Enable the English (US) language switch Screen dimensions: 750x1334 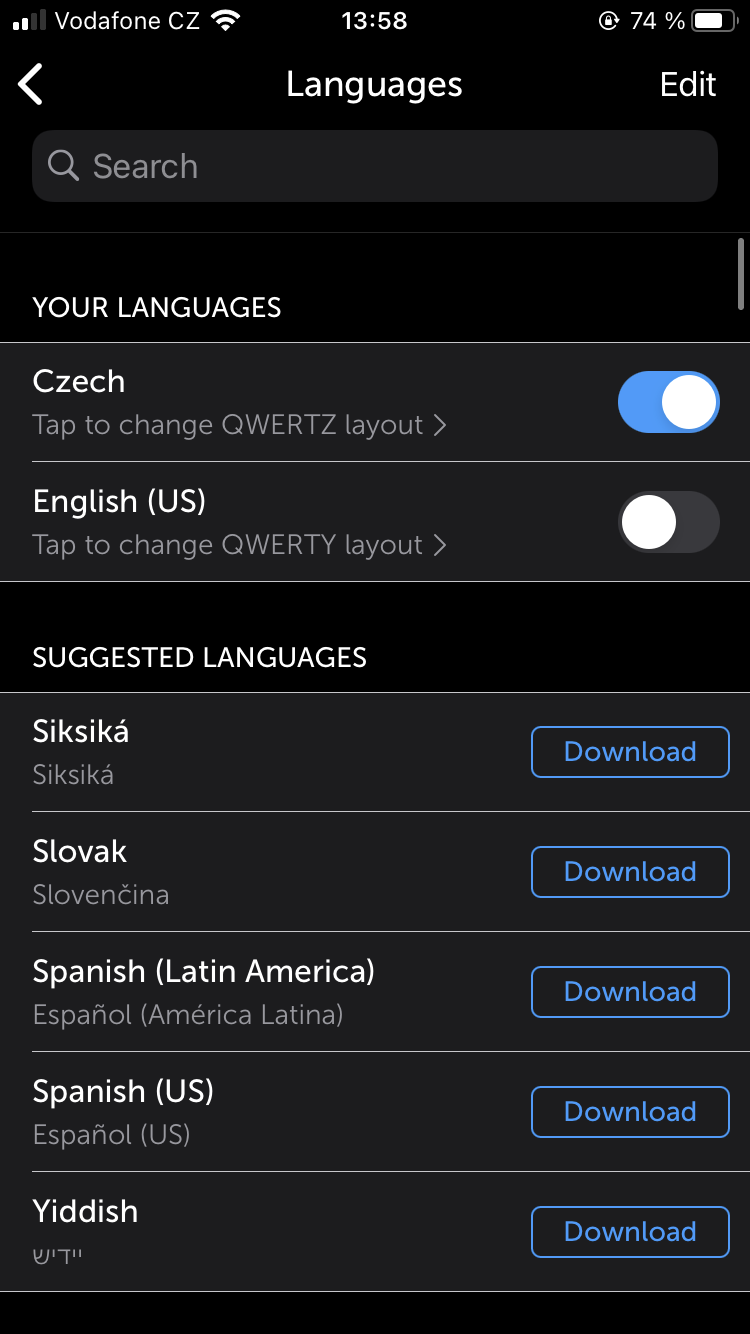tap(668, 522)
